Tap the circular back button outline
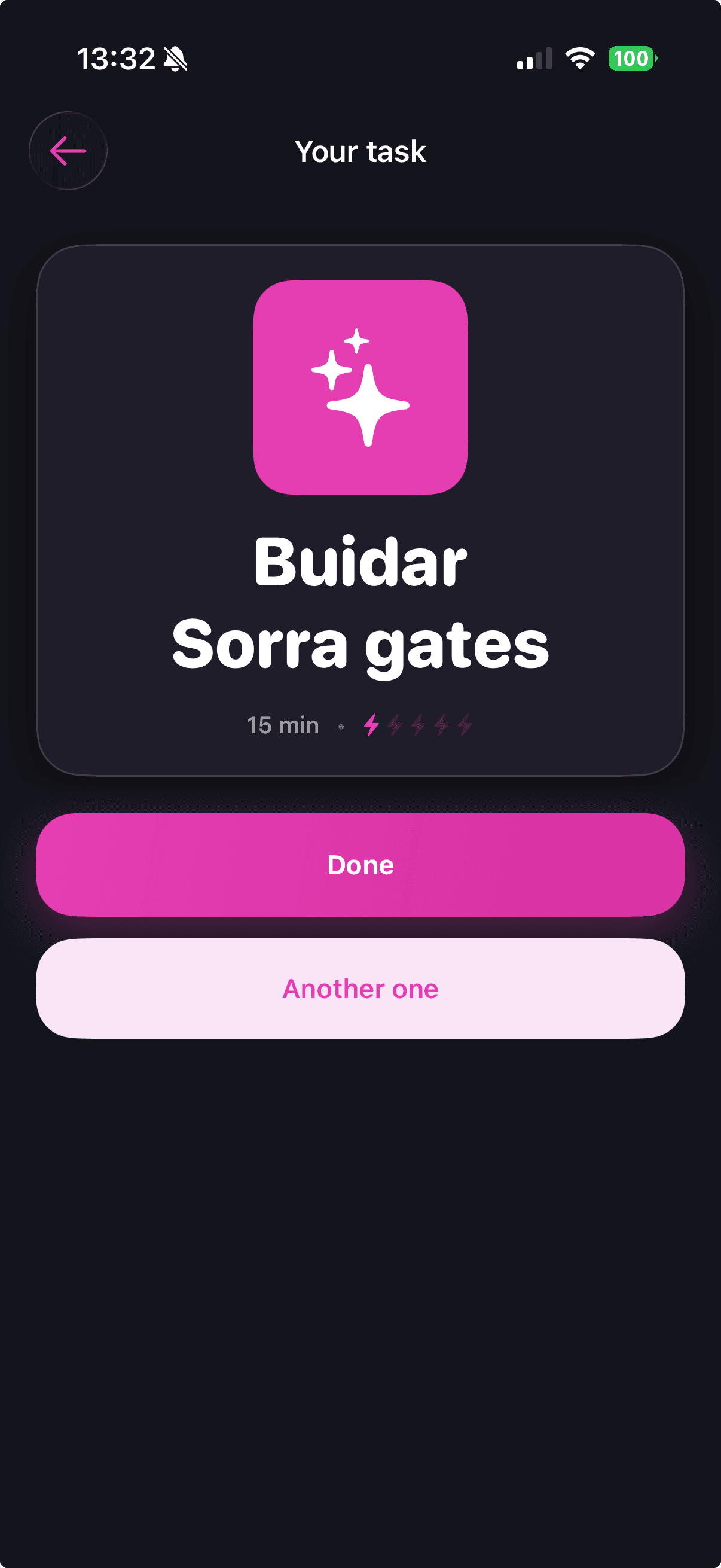Image resolution: width=721 pixels, height=1568 pixels. (x=68, y=151)
